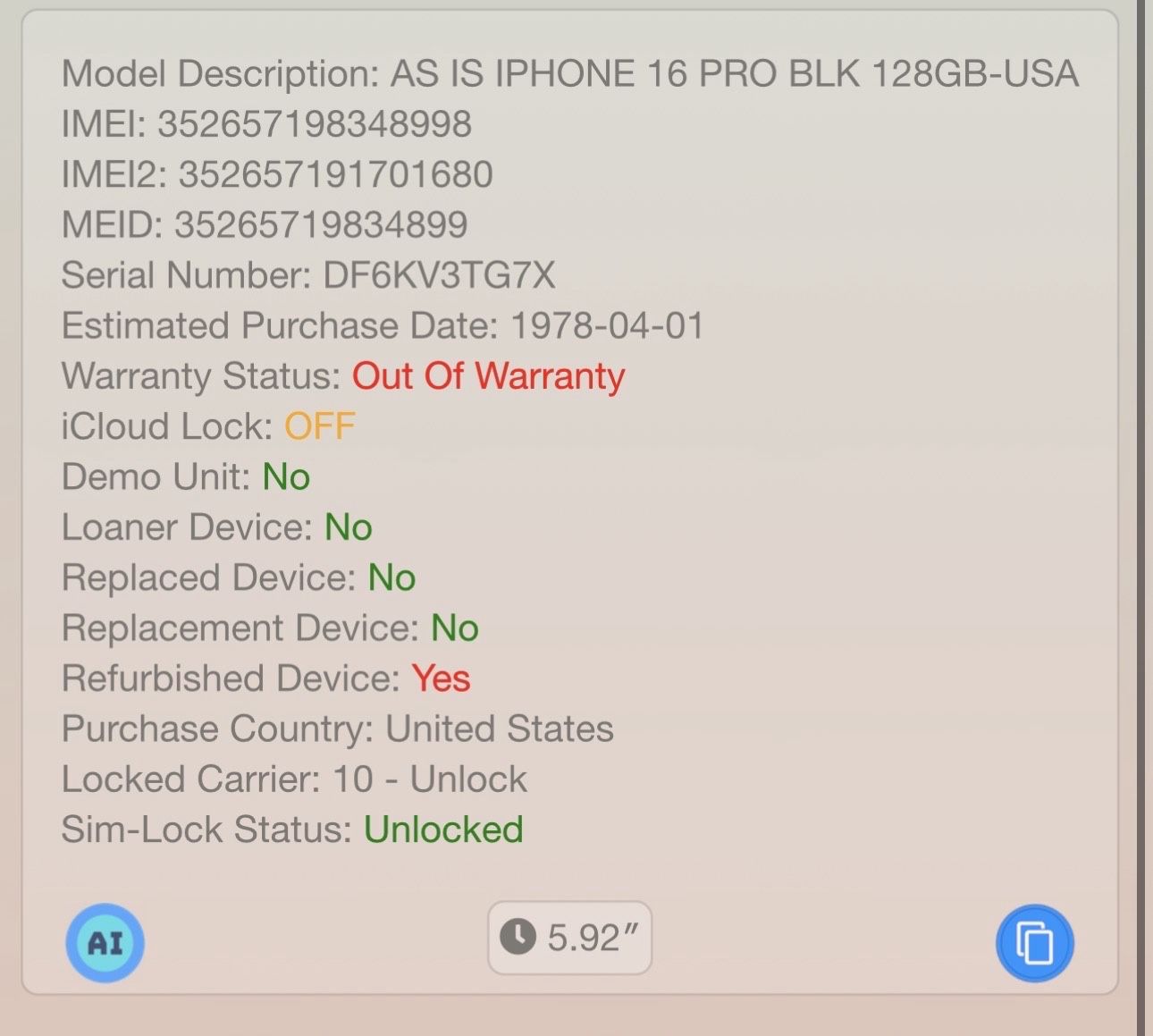The width and height of the screenshot is (1153, 1036).
Task: Open the AI analysis button
Action: pyautogui.click(x=105, y=942)
